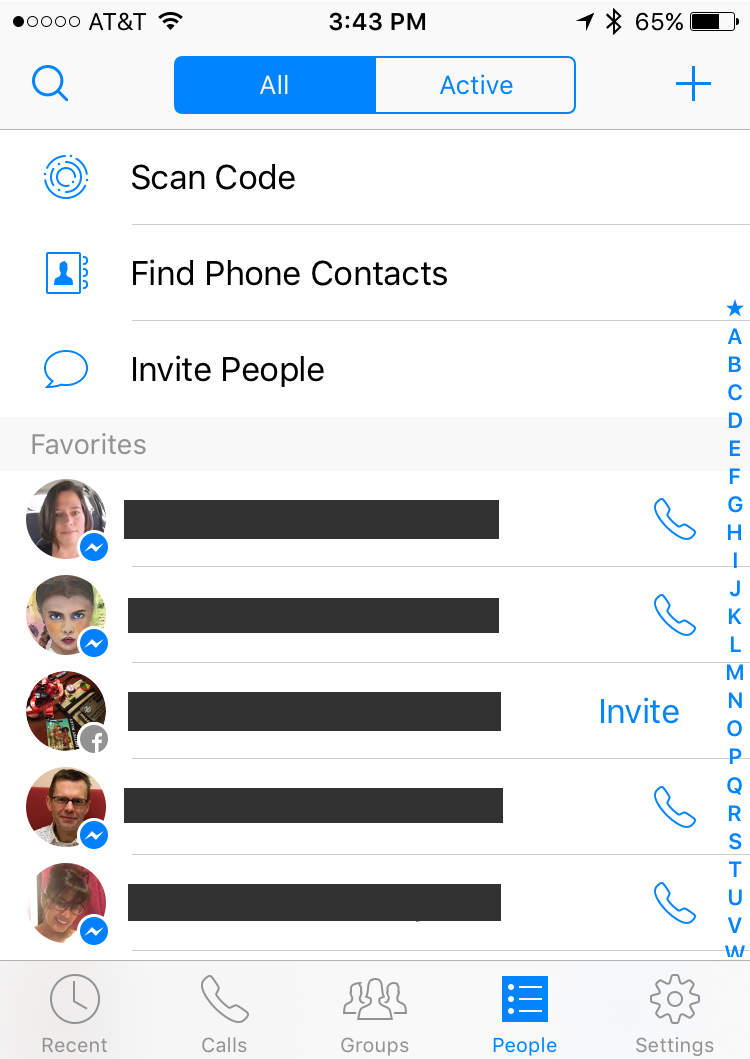Screen dimensions: 750x1059
Task: Switch to the Recent tab
Action: tap(75, 1014)
